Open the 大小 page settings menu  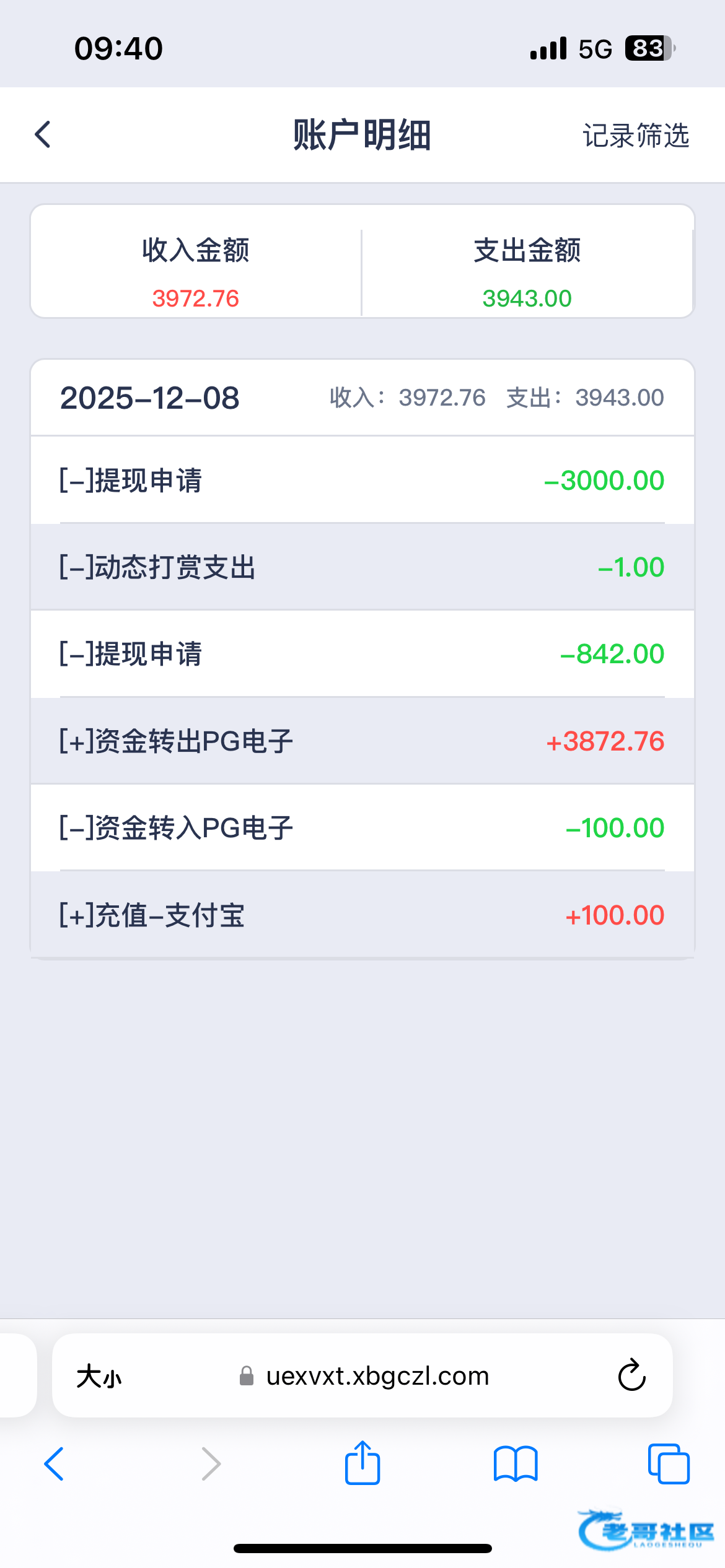(x=99, y=1377)
